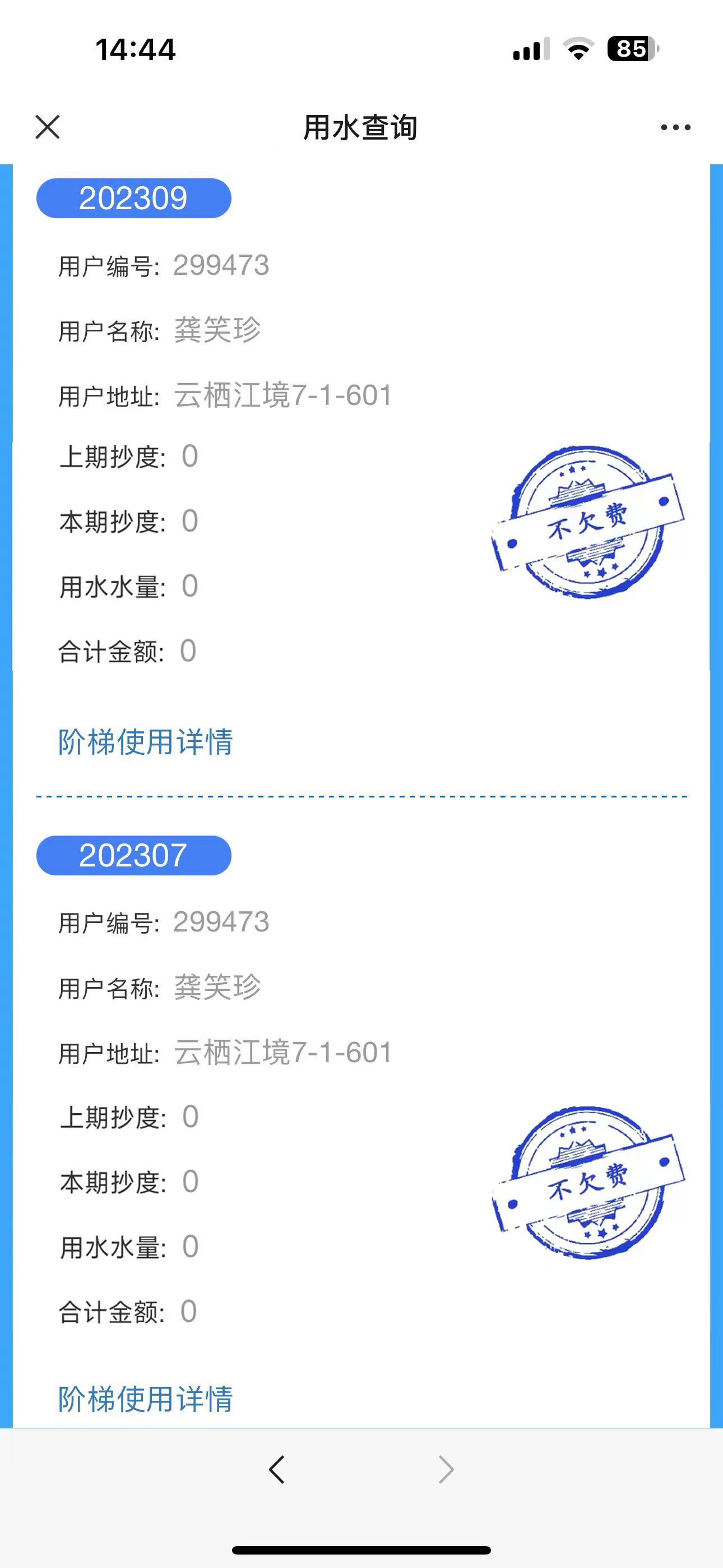This screenshot has height=1568, width=723.
Task: Go back with the bottom back arrow
Action: click(x=277, y=1469)
